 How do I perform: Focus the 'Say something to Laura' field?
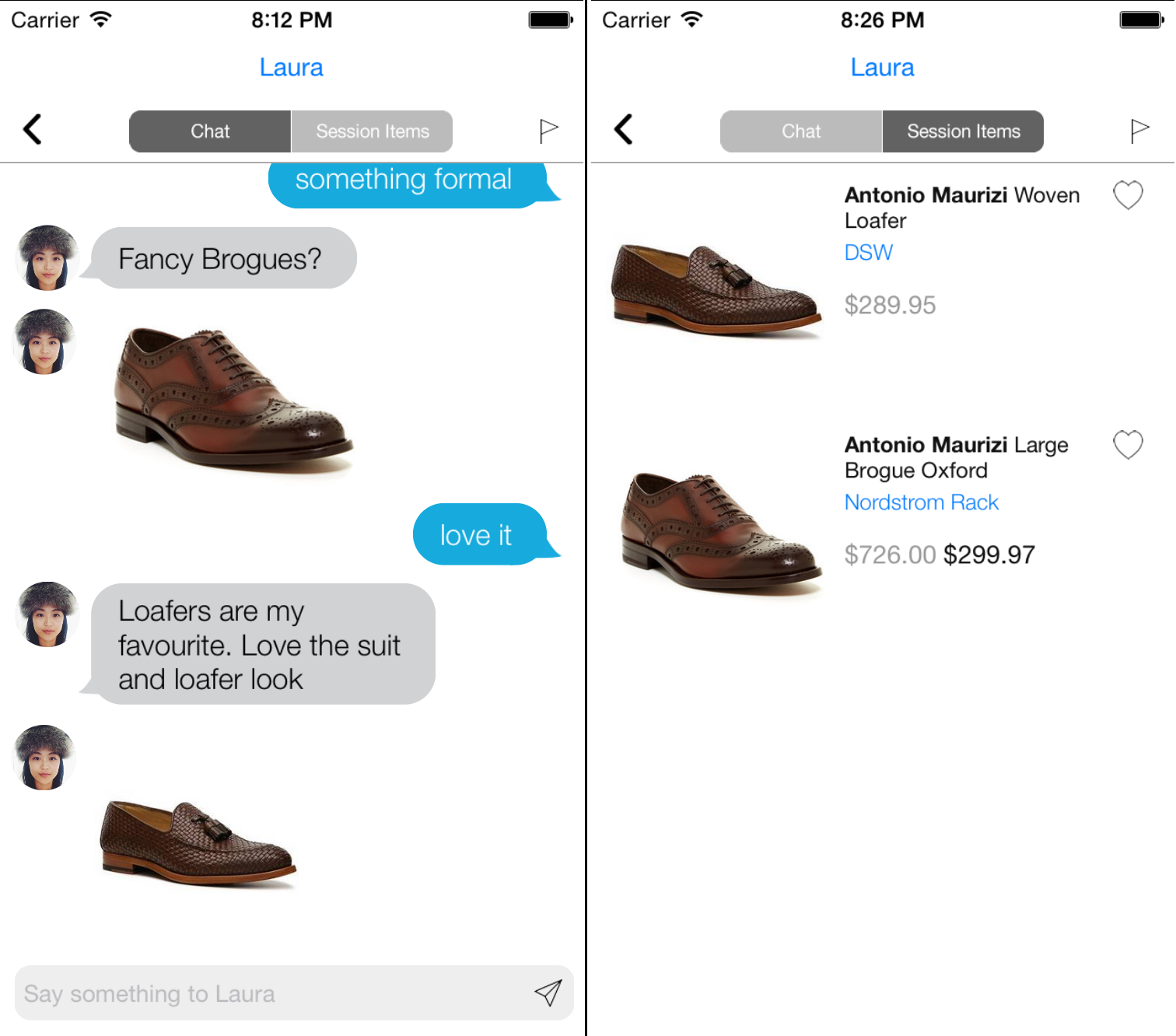click(264, 993)
